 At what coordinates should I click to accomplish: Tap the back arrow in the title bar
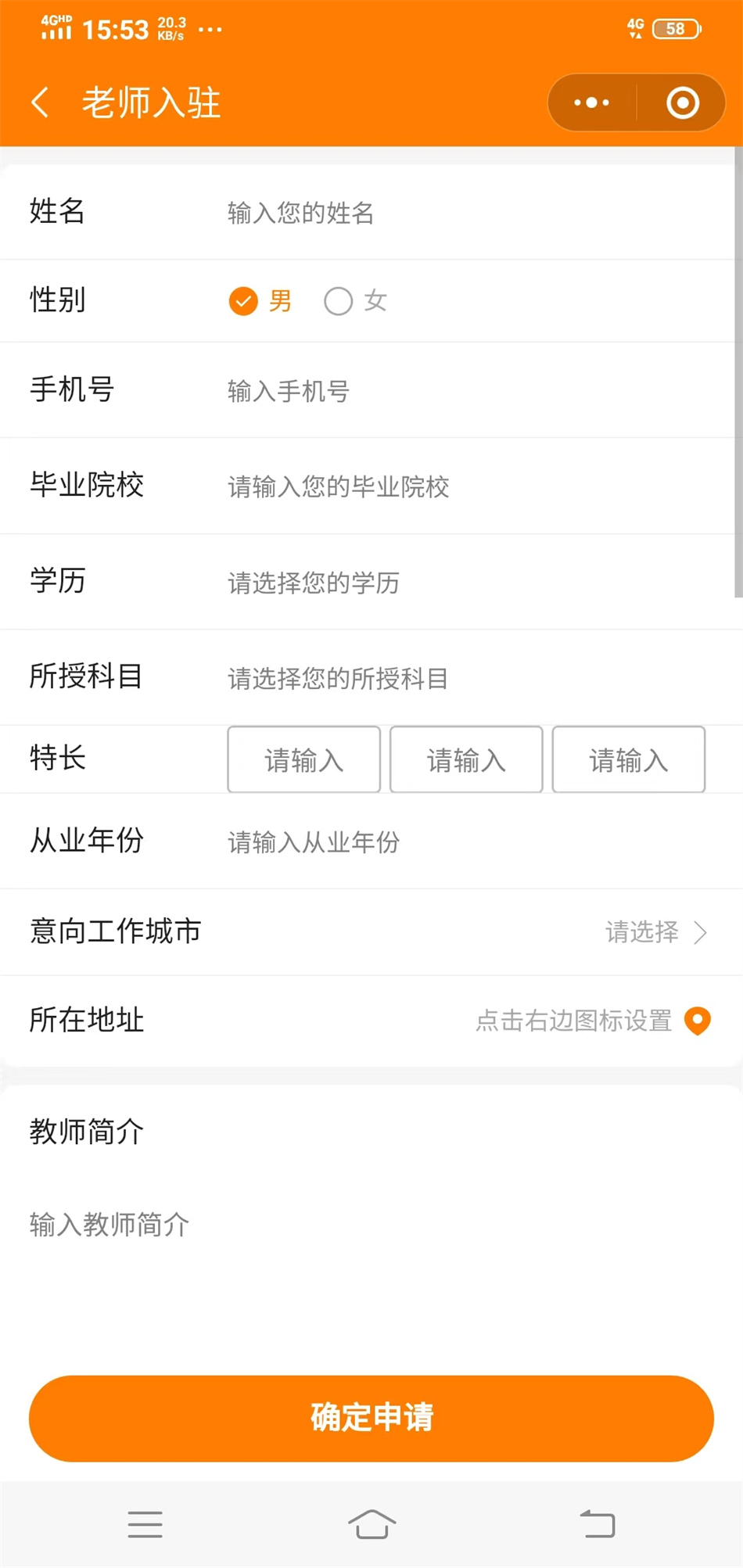(x=39, y=102)
